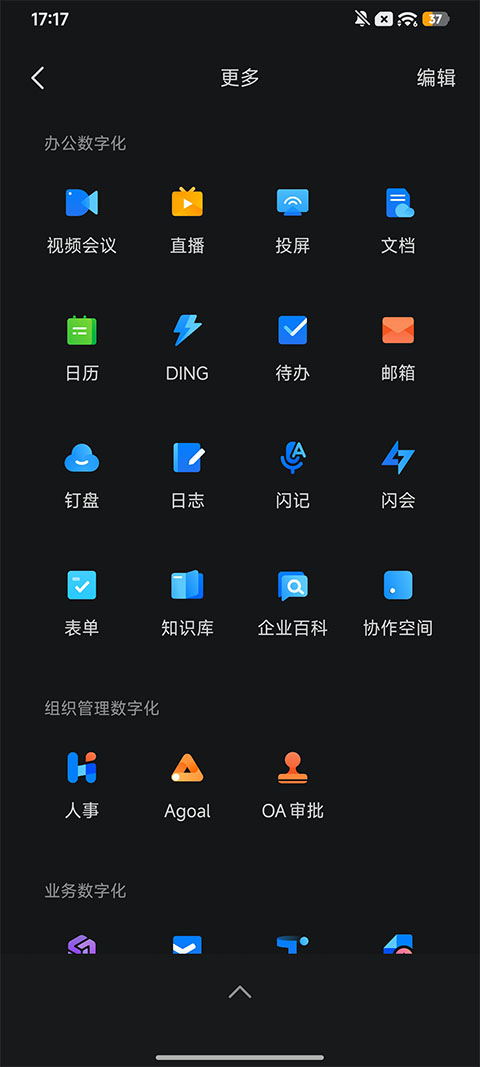
Task: Tap the bottom up-chevron handle
Action: pos(240,992)
